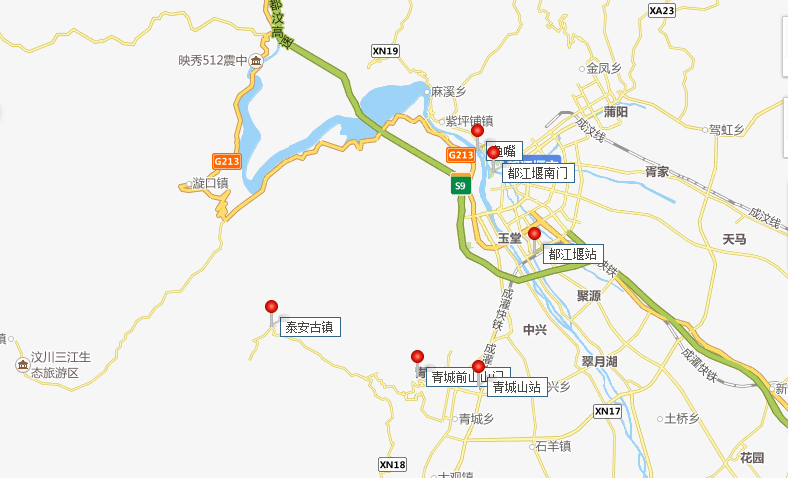Open the 青城前山山门 location pin
The width and height of the screenshot is (788, 478).
point(418,358)
